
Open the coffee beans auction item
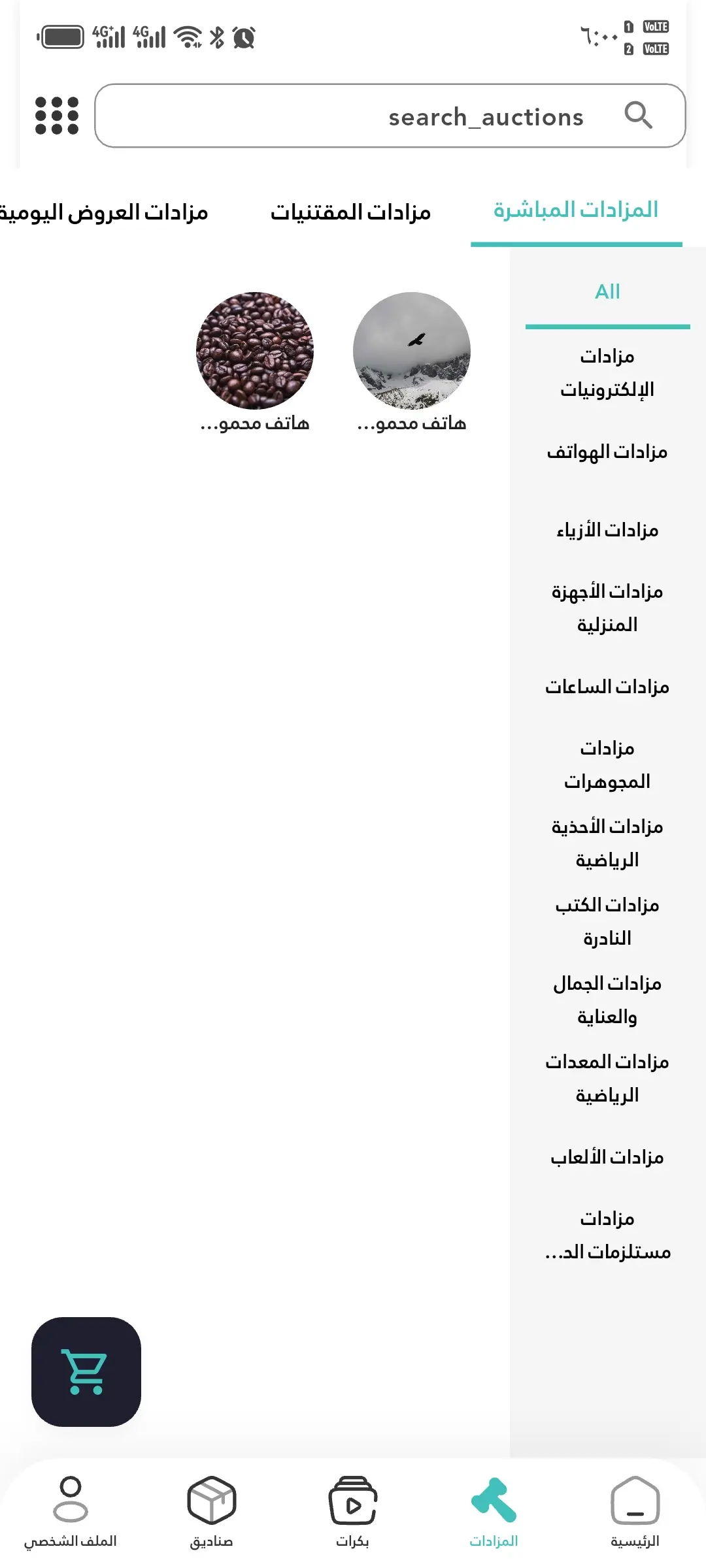pos(255,362)
